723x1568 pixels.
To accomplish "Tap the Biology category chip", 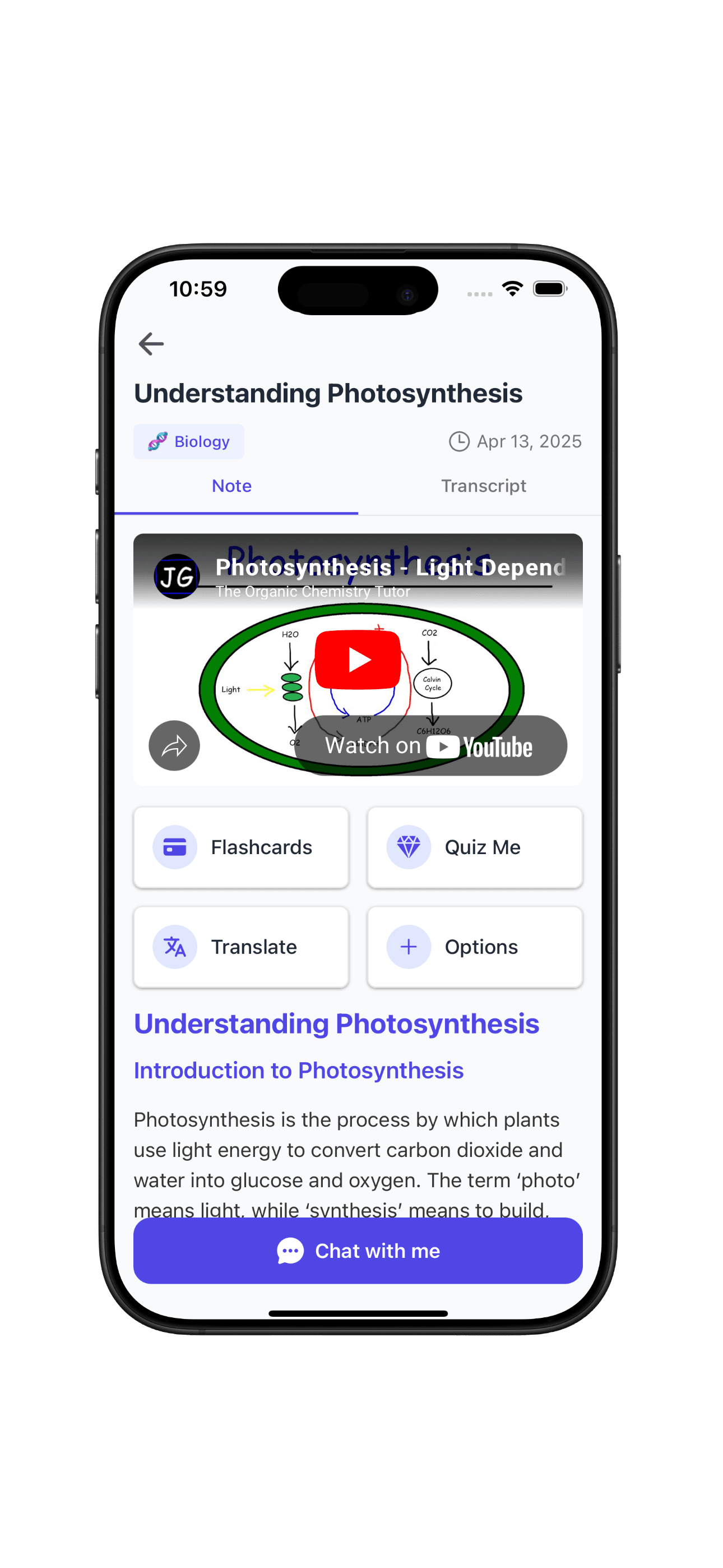I will point(189,441).
